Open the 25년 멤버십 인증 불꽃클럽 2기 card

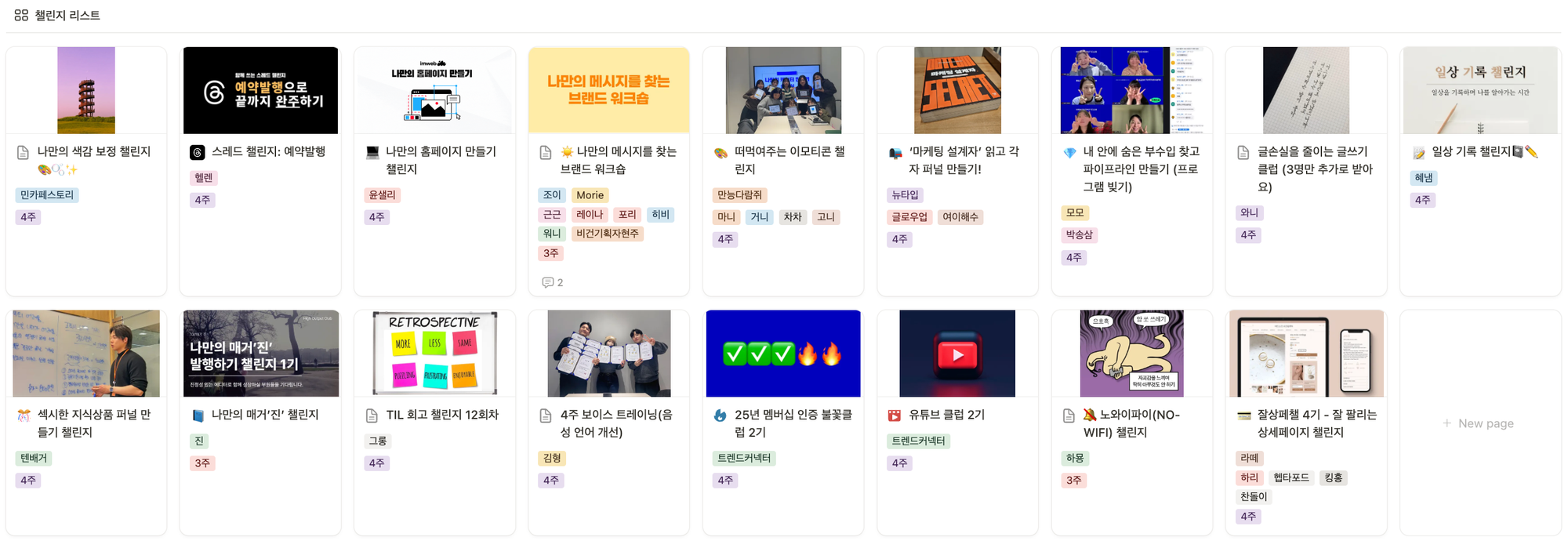click(793, 415)
